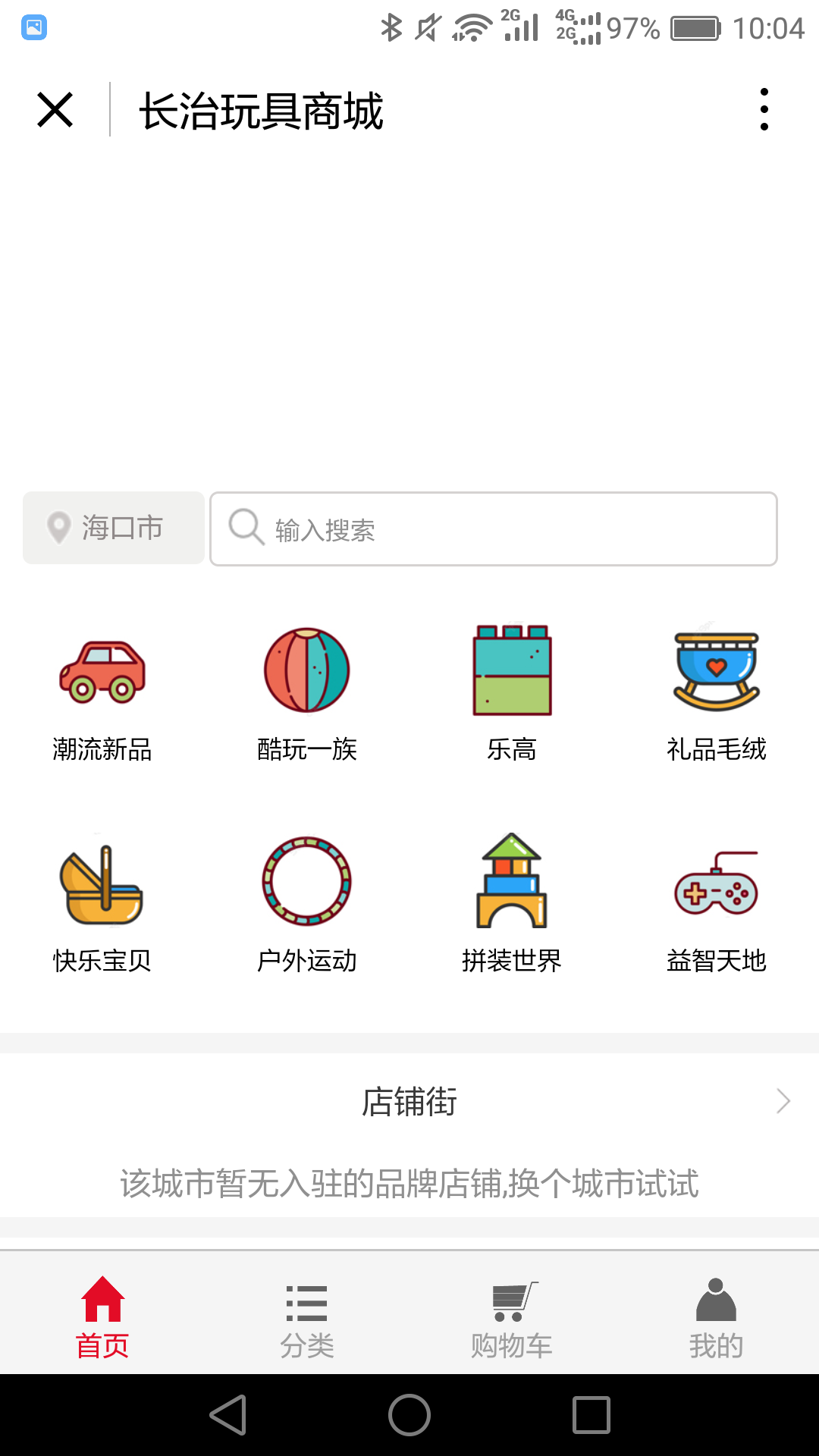This screenshot has height=1456, width=819.
Task: Open the 益智天地 category
Action: coord(717,904)
